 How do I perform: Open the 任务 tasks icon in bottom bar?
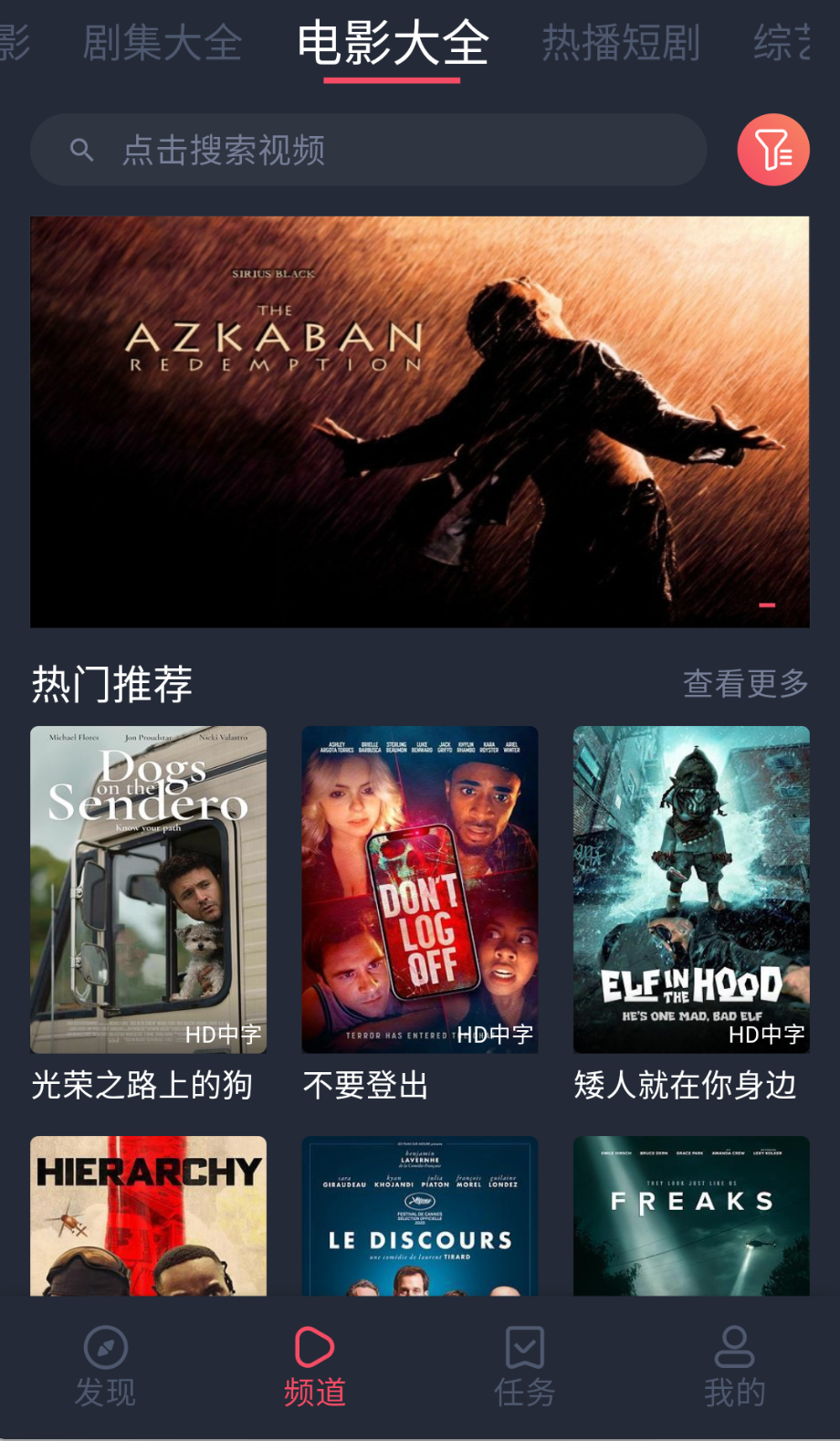(524, 1346)
